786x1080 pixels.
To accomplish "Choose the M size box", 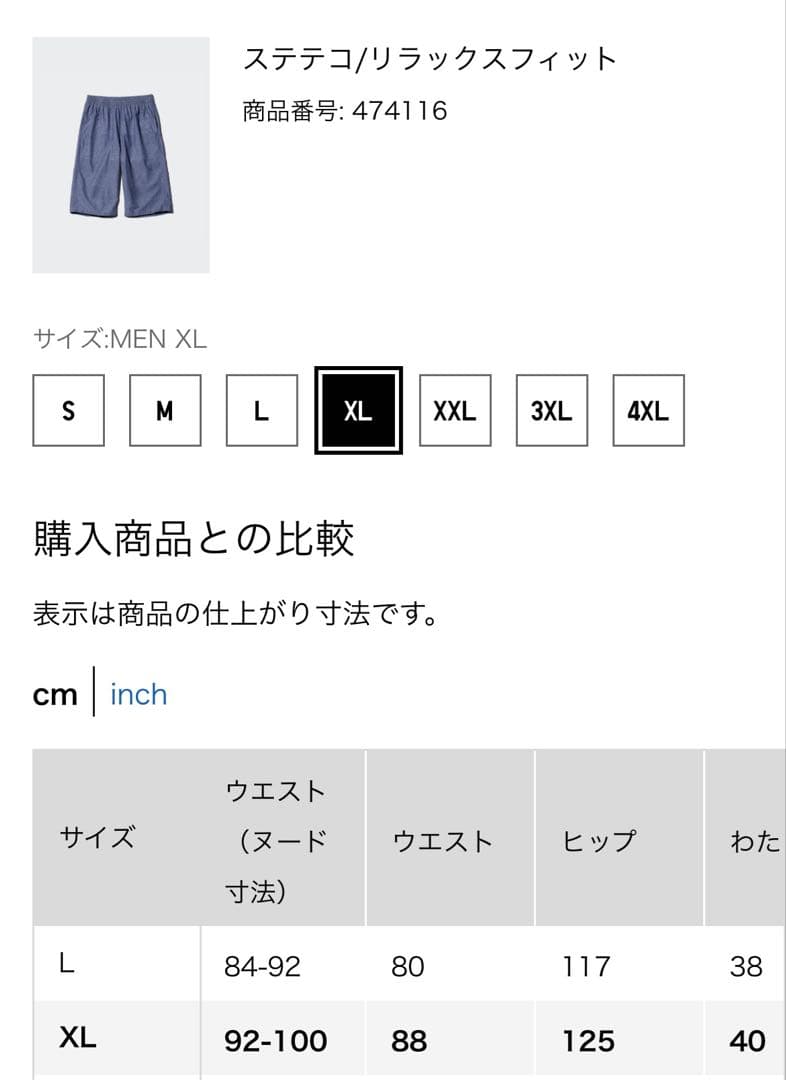I will pos(165,411).
